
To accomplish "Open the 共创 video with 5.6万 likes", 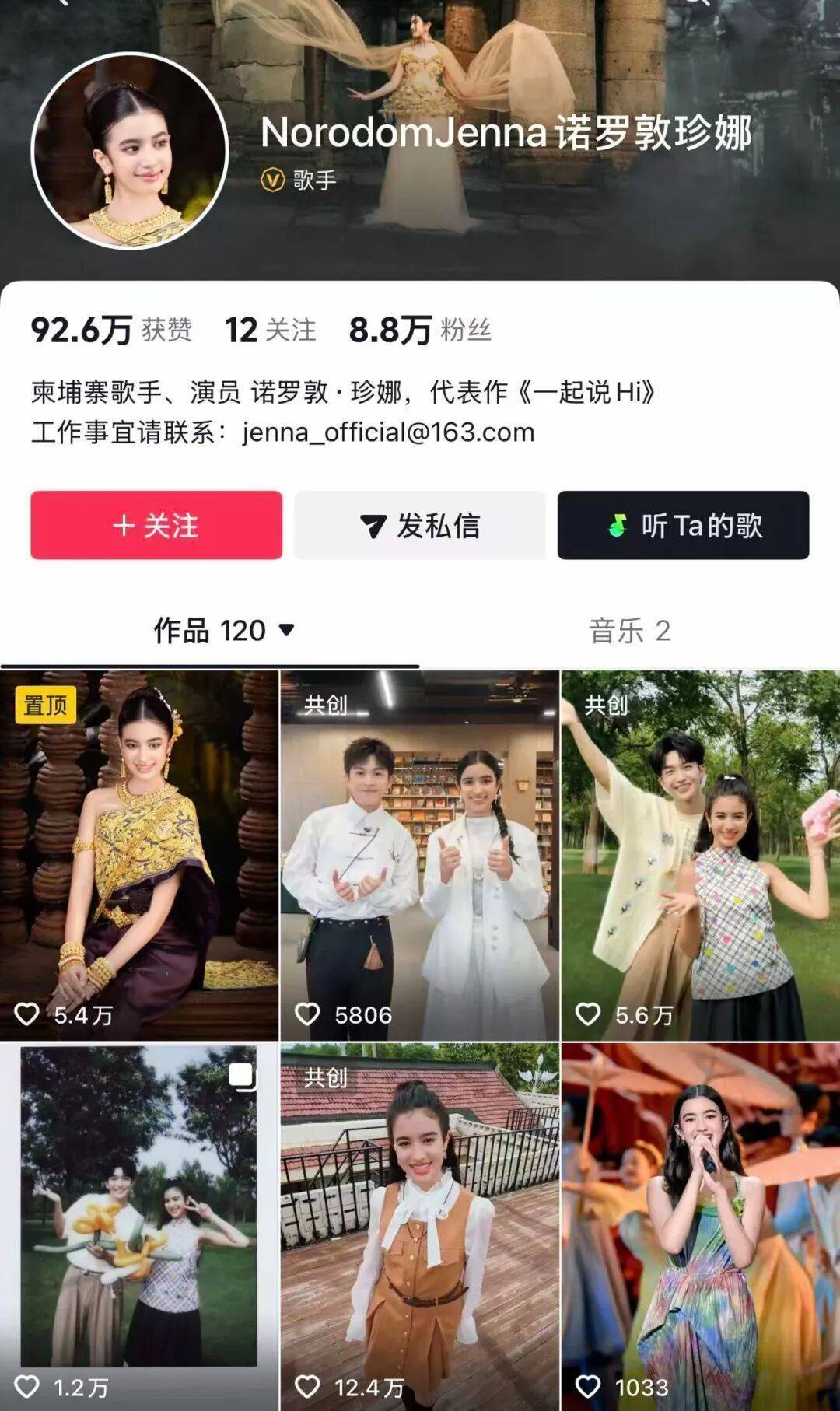I will [x=700, y=856].
